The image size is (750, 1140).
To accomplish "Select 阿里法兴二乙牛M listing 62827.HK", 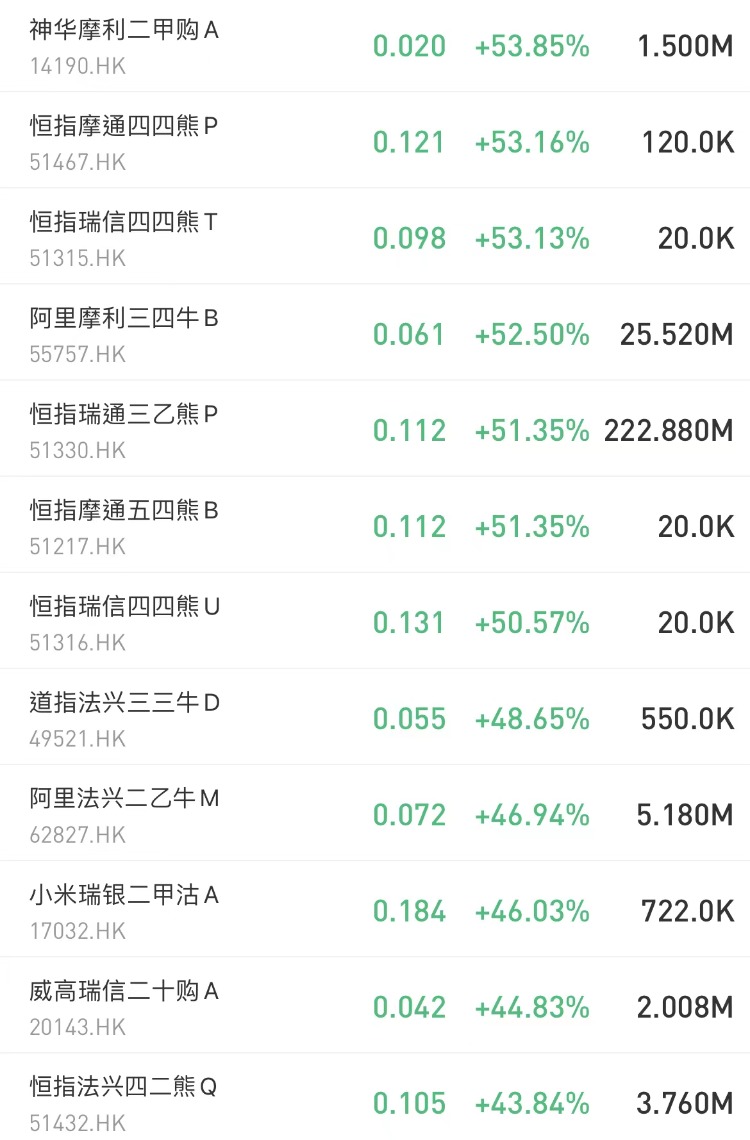I will 125,814.
